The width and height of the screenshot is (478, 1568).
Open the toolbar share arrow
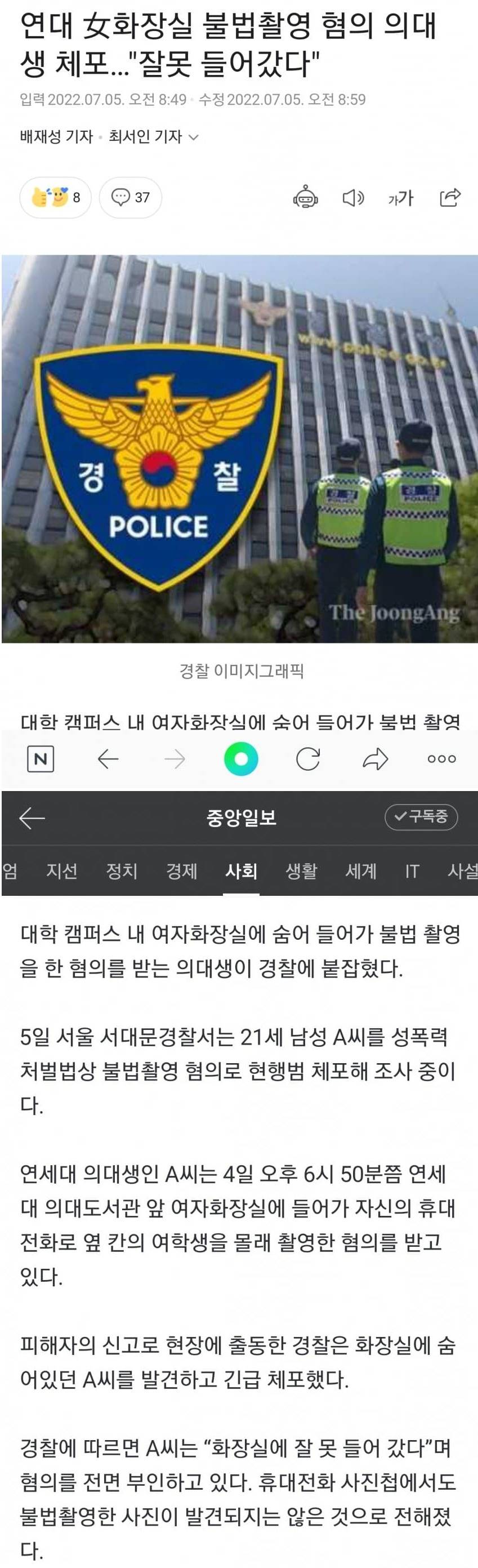[x=374, y=758]
